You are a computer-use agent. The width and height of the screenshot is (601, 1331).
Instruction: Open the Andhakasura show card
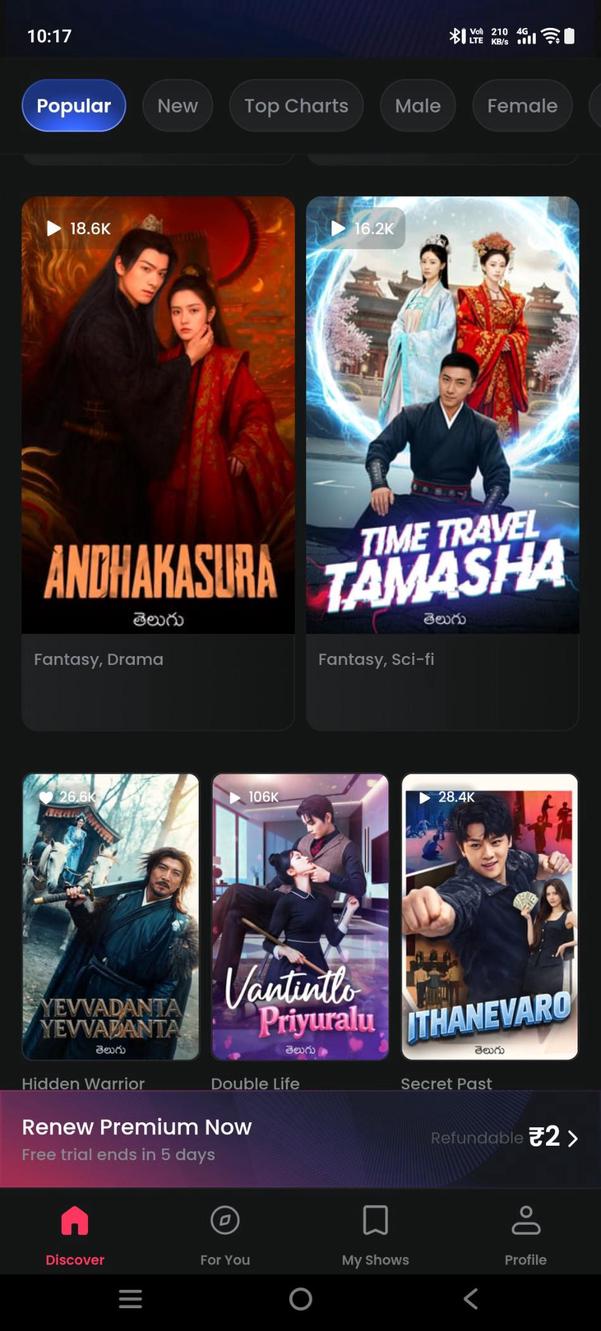pos(158,415)
